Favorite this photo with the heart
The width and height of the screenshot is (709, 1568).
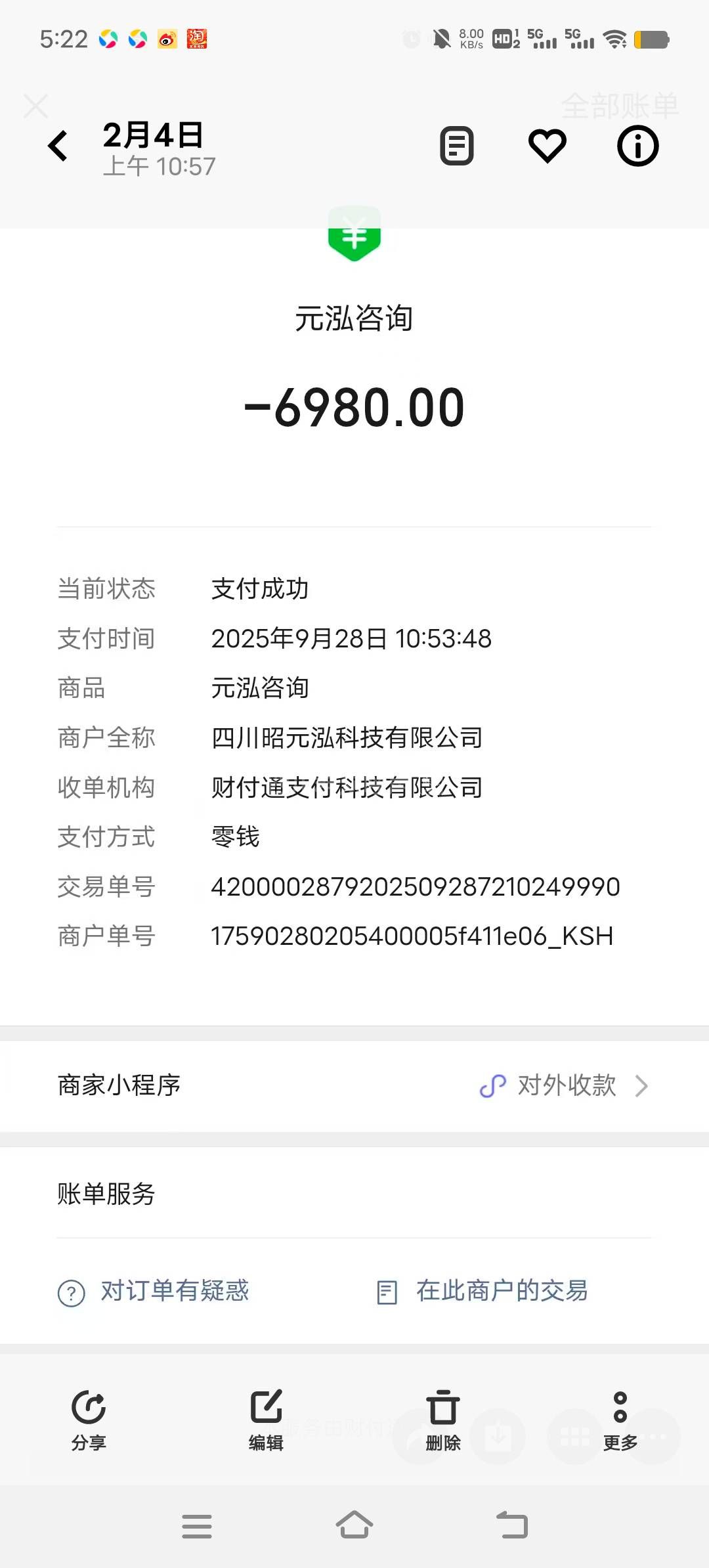(x=547, y=146)
